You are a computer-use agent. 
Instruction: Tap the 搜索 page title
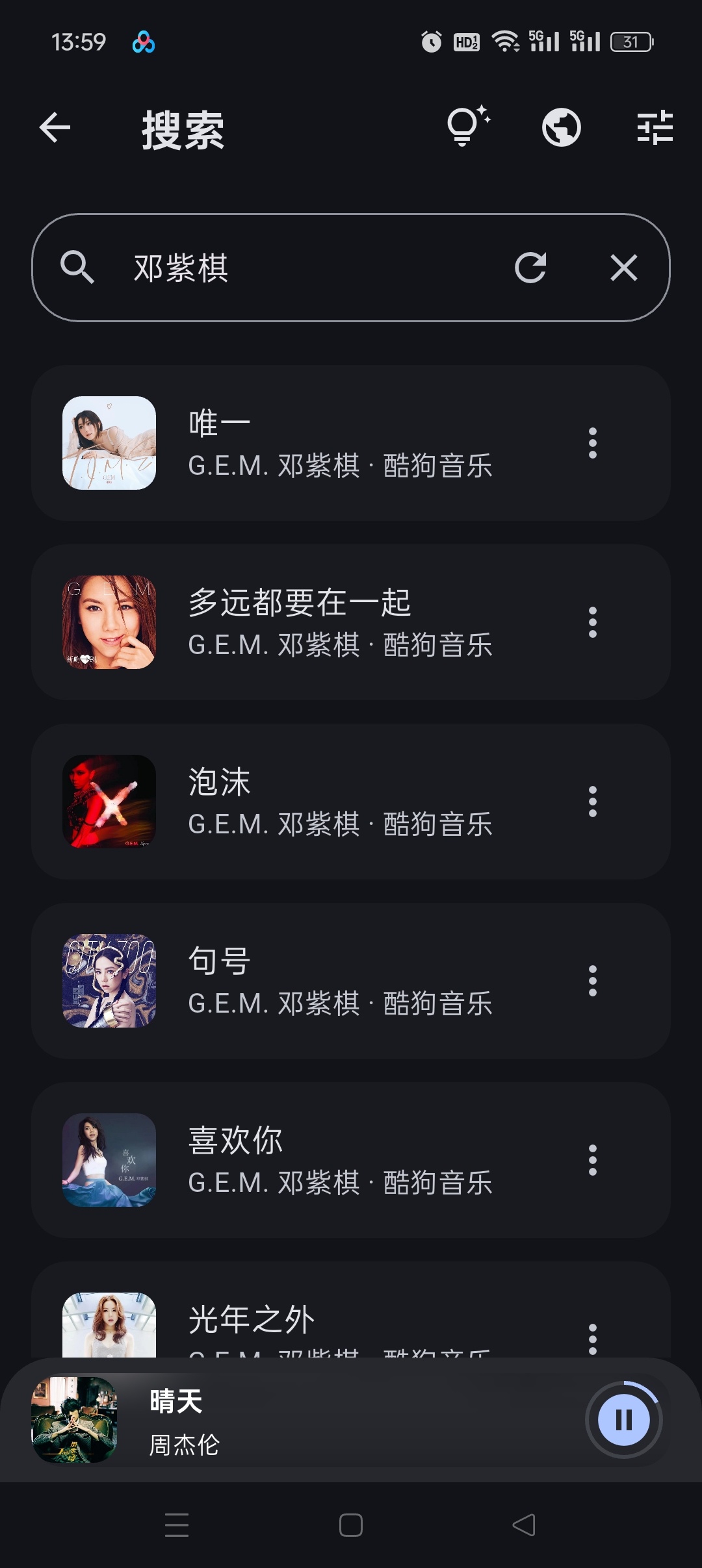click(x=183, y=130)
